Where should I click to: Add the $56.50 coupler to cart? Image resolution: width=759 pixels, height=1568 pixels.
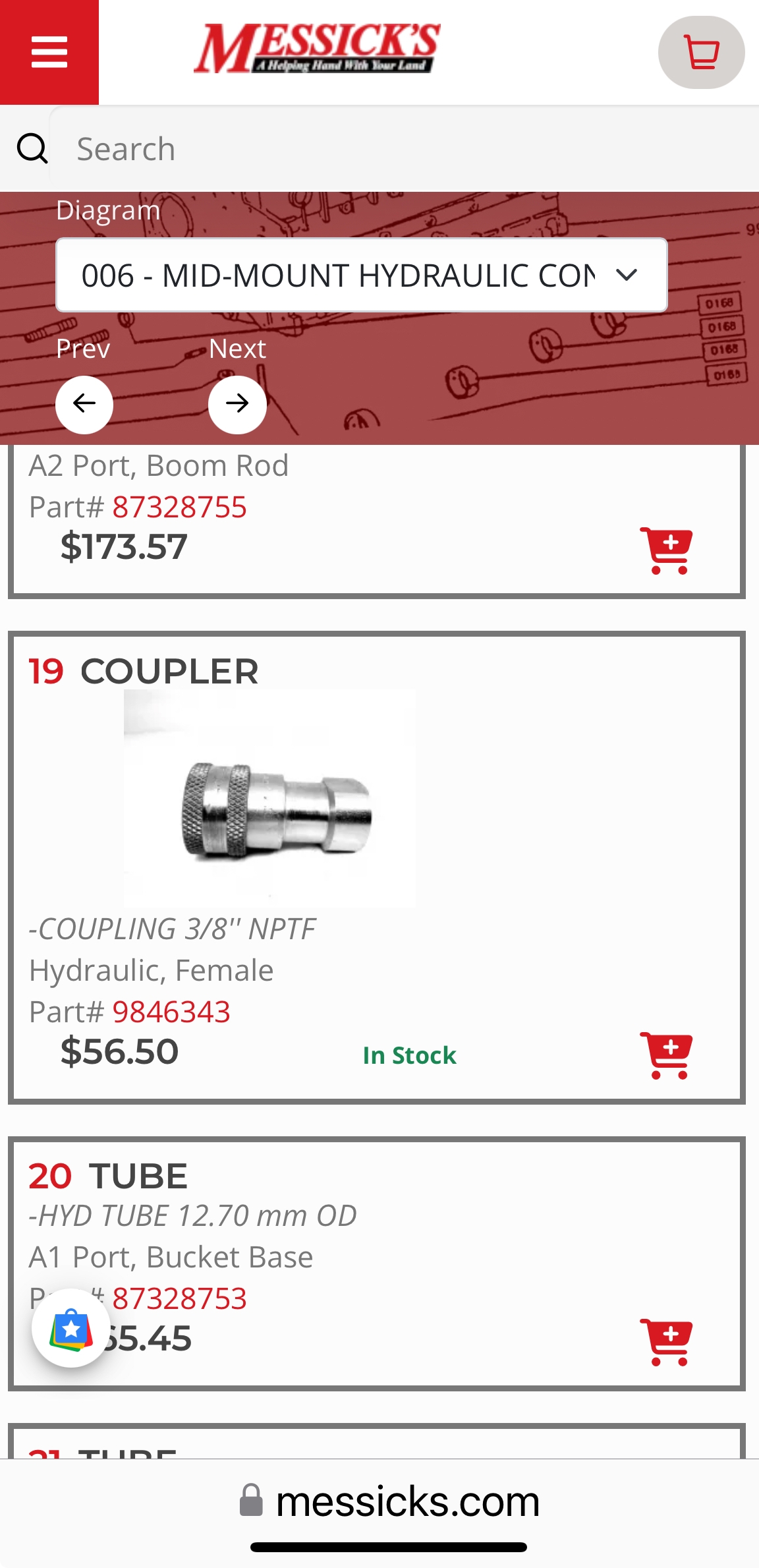[667, 1055]
